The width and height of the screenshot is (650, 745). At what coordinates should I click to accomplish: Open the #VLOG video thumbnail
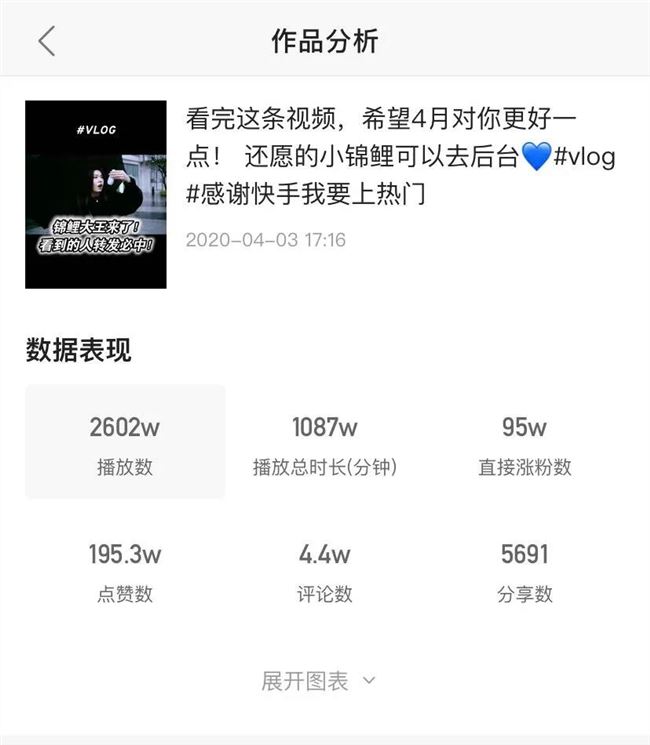96,194
